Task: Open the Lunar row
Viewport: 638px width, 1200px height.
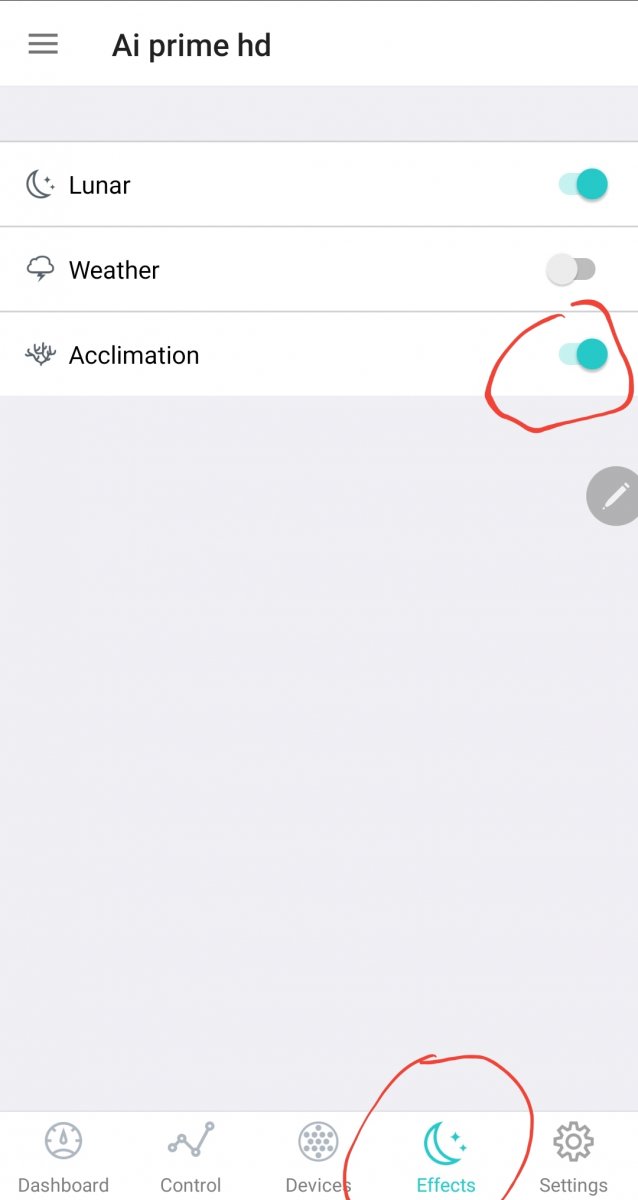Action: tap(319, 184)
